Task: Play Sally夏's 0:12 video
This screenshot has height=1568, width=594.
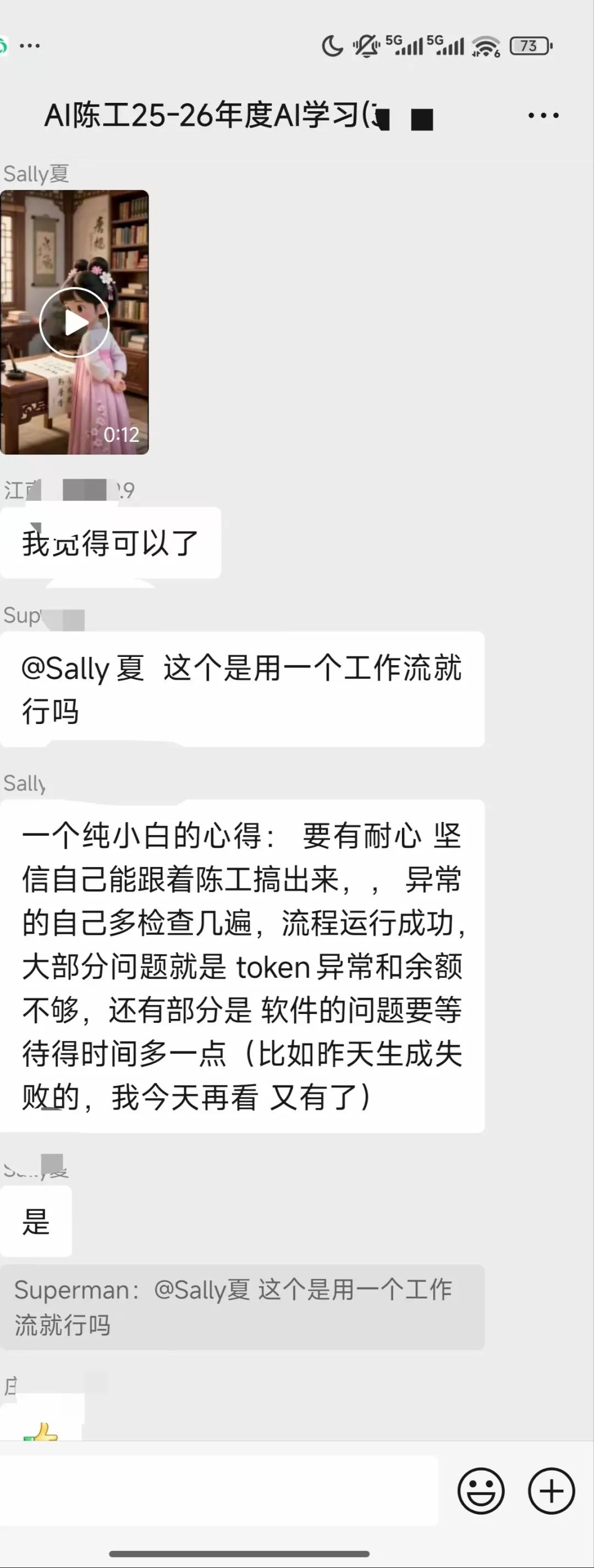Action: click(x=74, y=322)
